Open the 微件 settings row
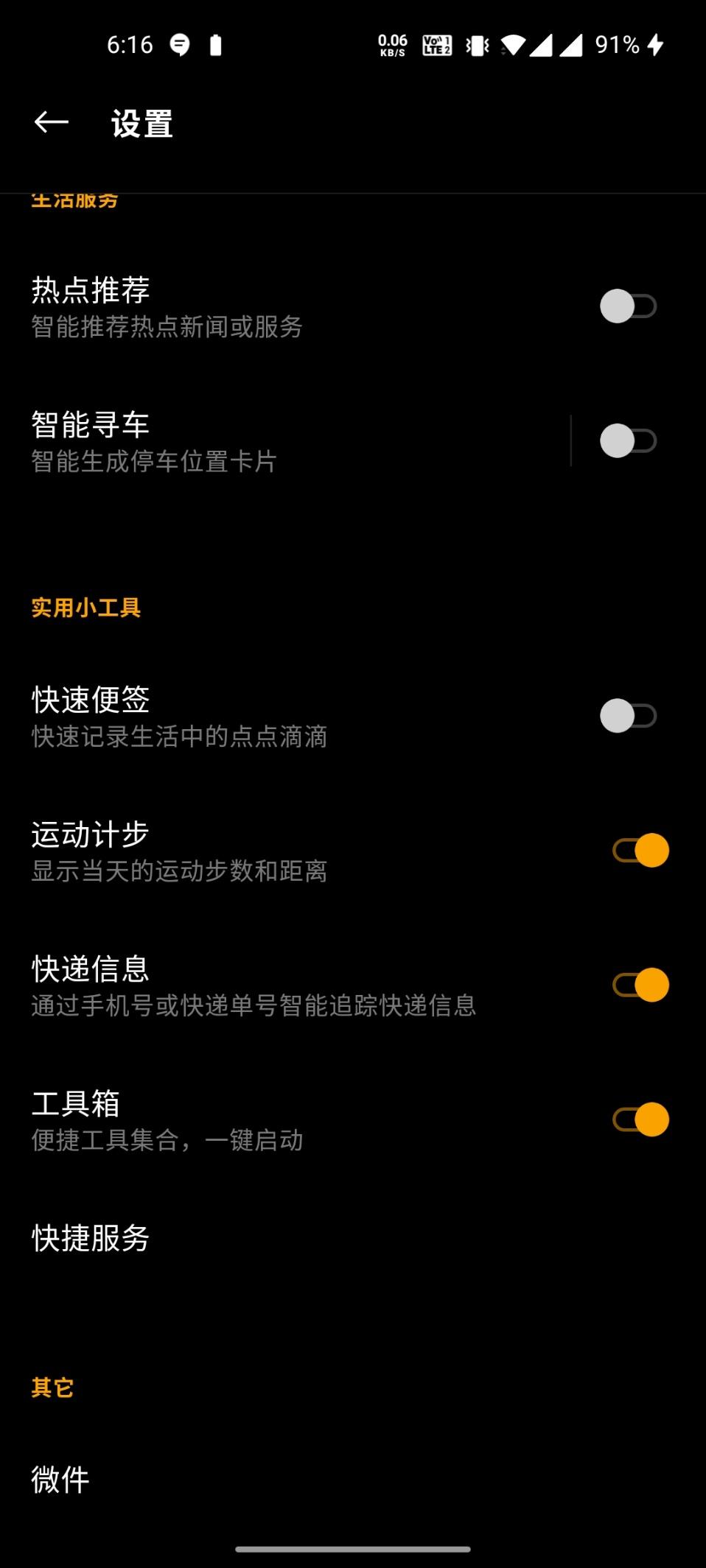 tap(353, 1480)
